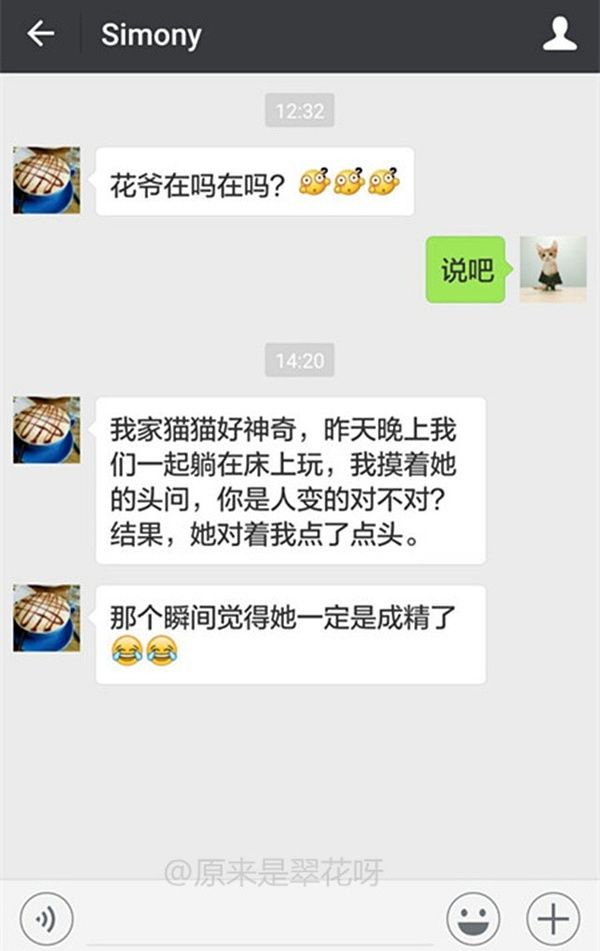Screen dimensions: 600x951
Task: Open the emoji sticker panel
Action: [473, 918]
